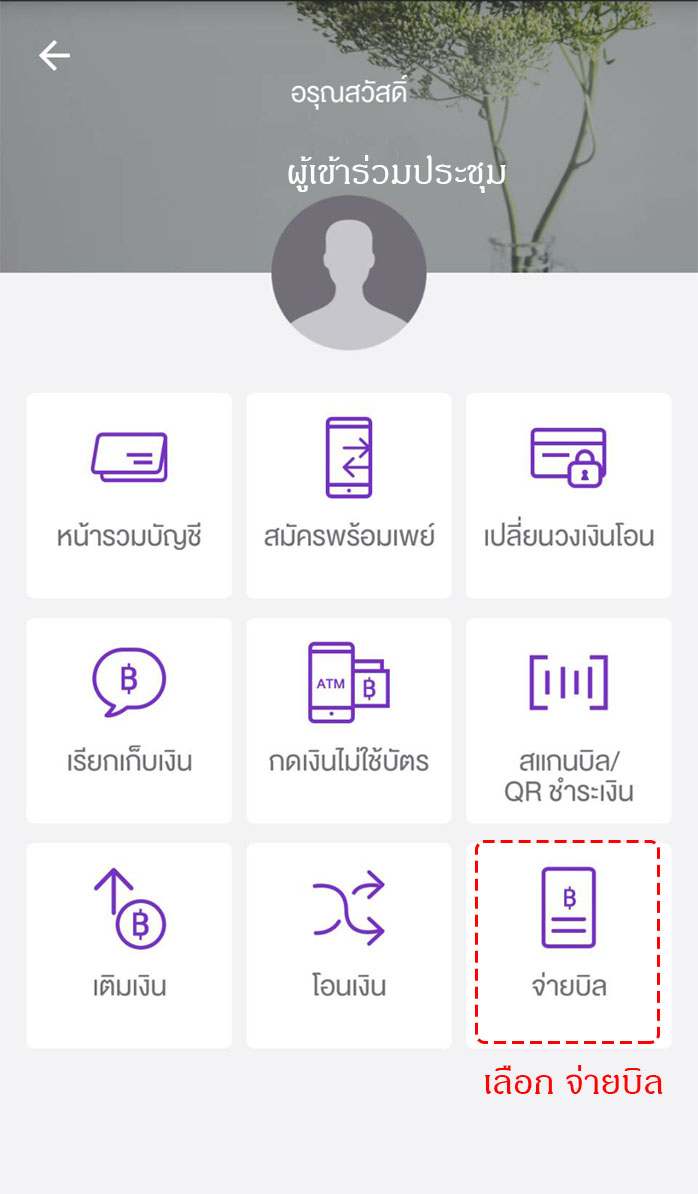This screenshot has height=1194, width=698.
Task: Launch สแกนบิล/QR ชำระเงิน scanner
Action: [568, 720]
